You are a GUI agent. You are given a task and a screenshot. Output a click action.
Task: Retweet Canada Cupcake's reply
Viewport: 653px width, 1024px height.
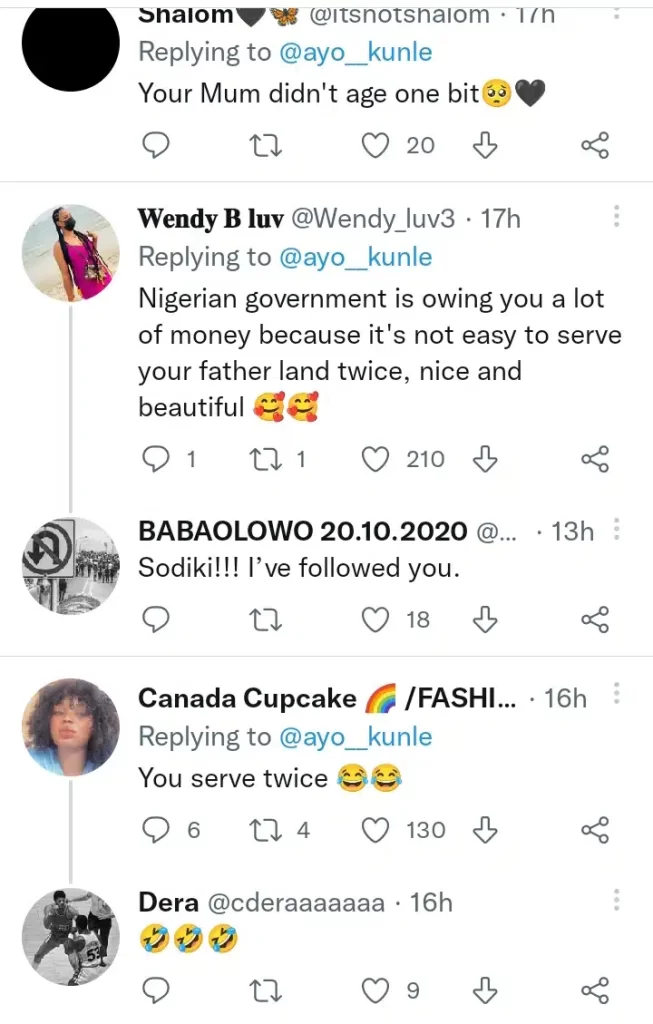[x=265, y=830]
